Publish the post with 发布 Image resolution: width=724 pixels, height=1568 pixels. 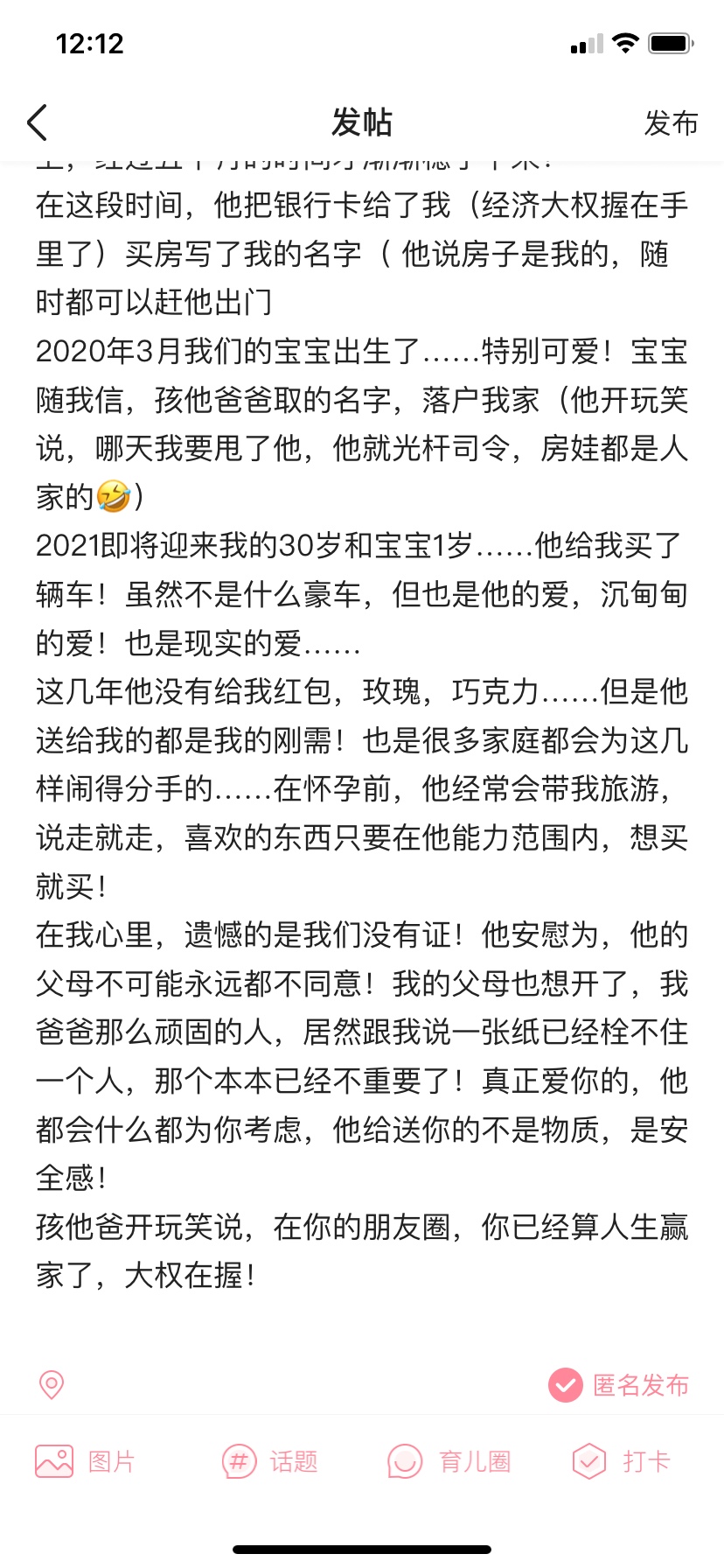pyautogui.click(x=671, y=123)
